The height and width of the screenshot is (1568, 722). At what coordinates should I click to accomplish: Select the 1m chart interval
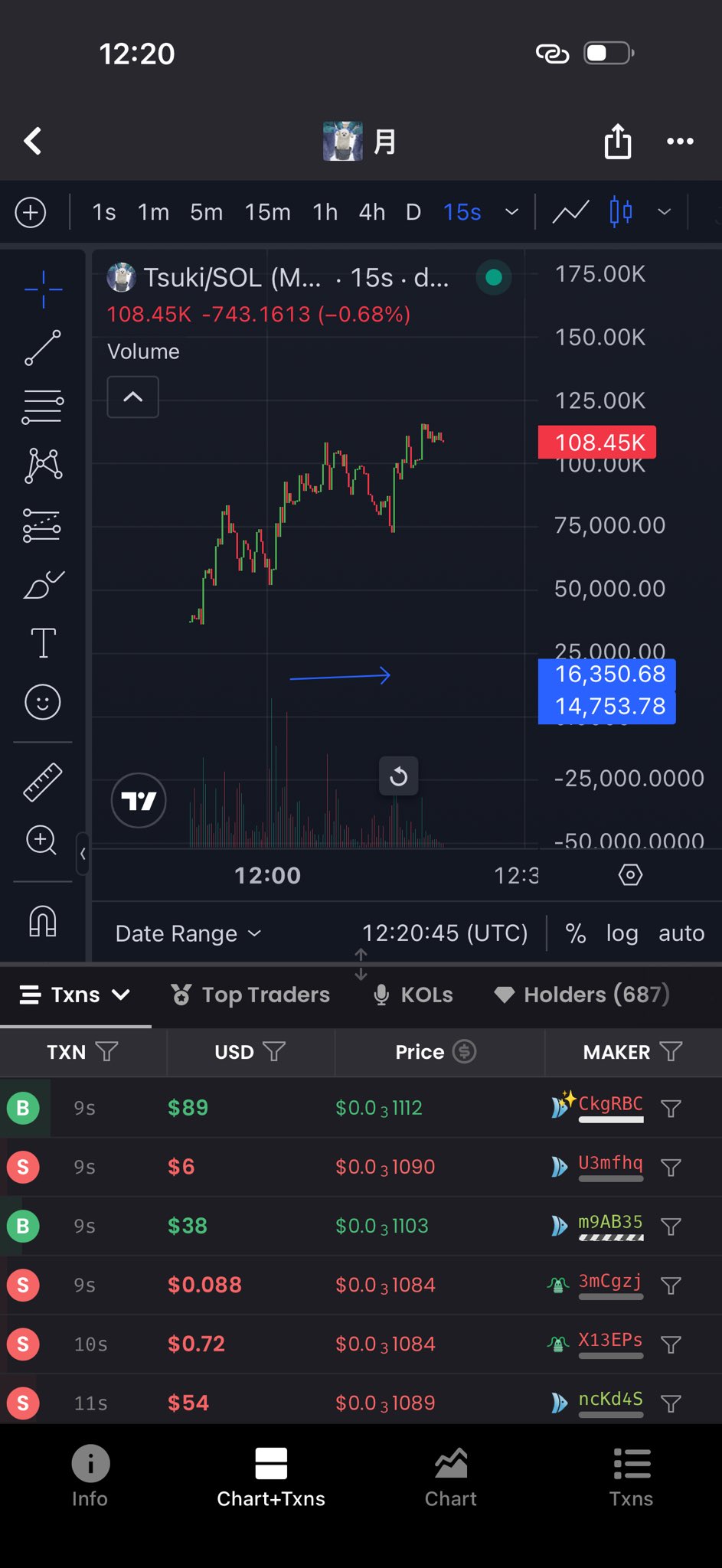coord(153,212)
